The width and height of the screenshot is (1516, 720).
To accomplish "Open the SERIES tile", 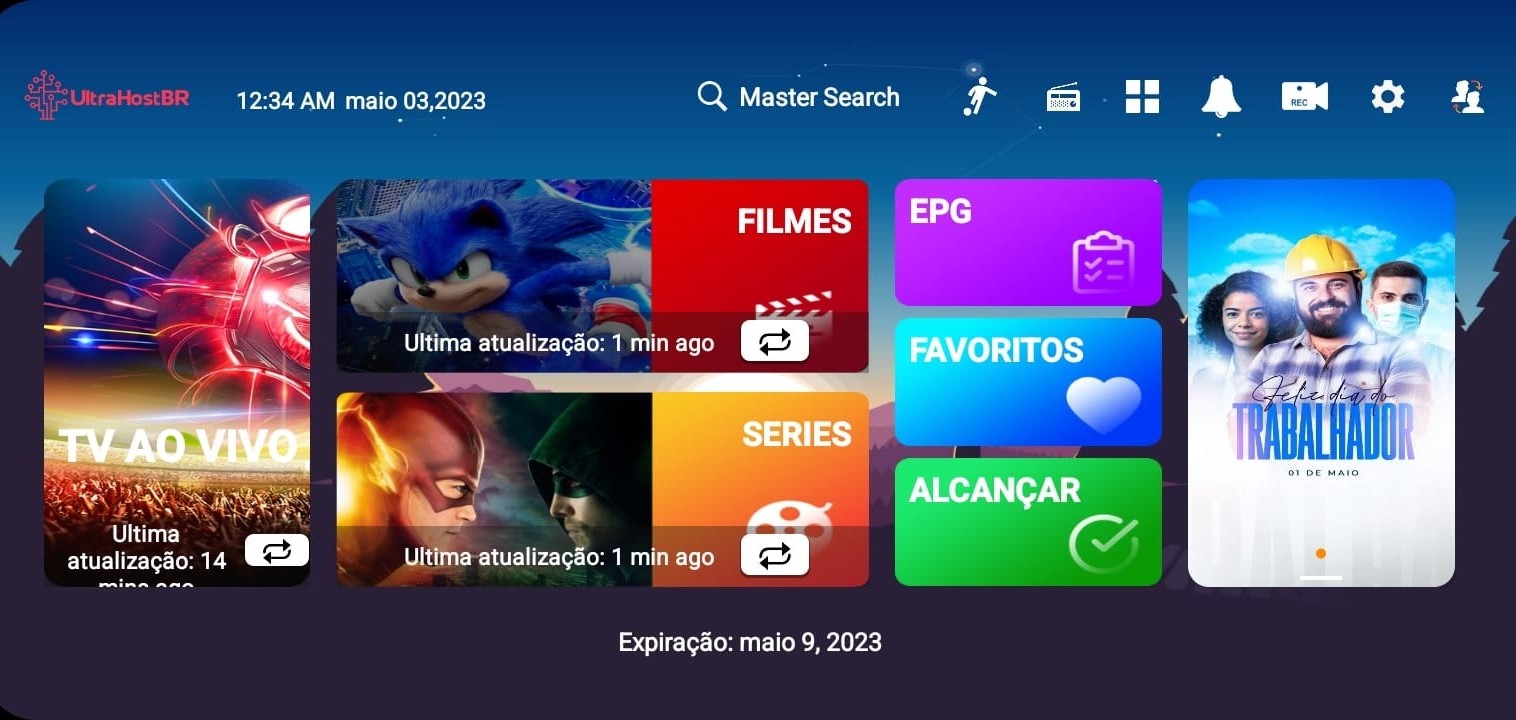I will 600,460.
